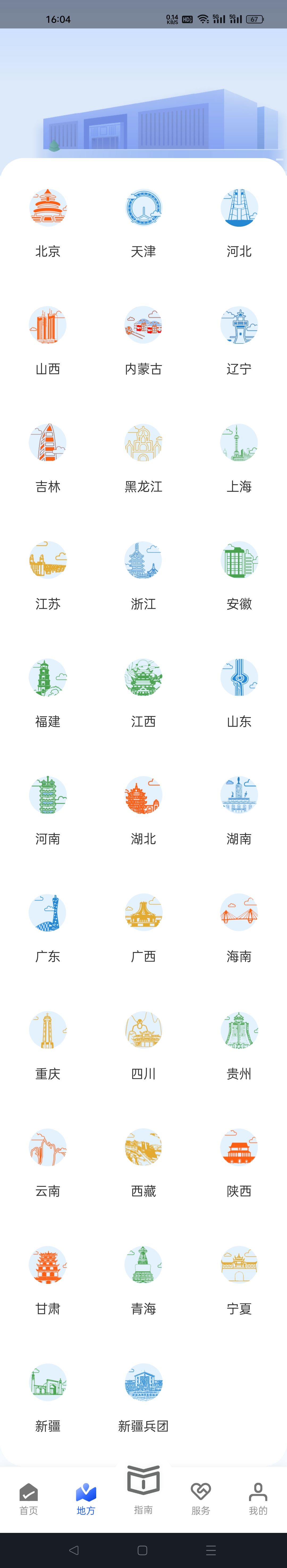The width and height of the screenshot is (287, 1568).
Task: Switch to the 我的 tab
Action: [258, 1499]
